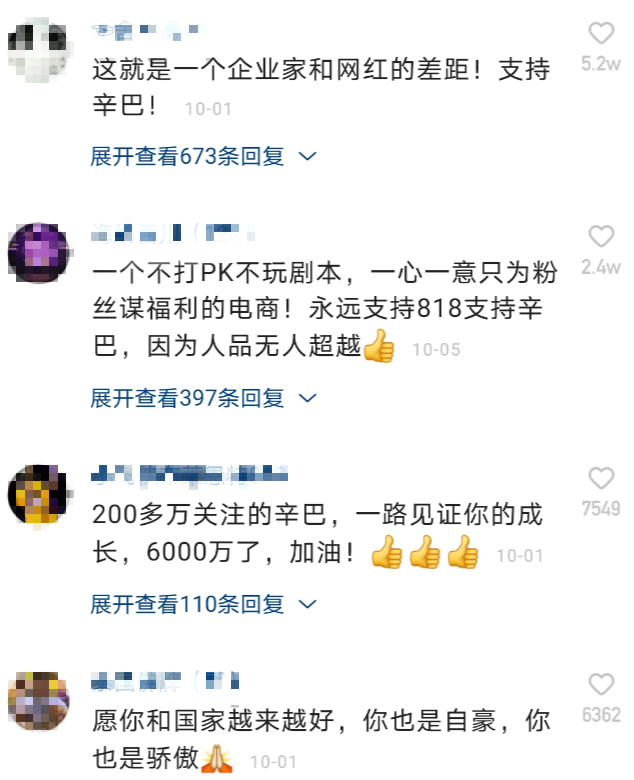Image resolution: width=634 pixels, height=780 pixels.
Task: Open avatar of 愿你和国家 commenter
Action: (x=38, y=701)
